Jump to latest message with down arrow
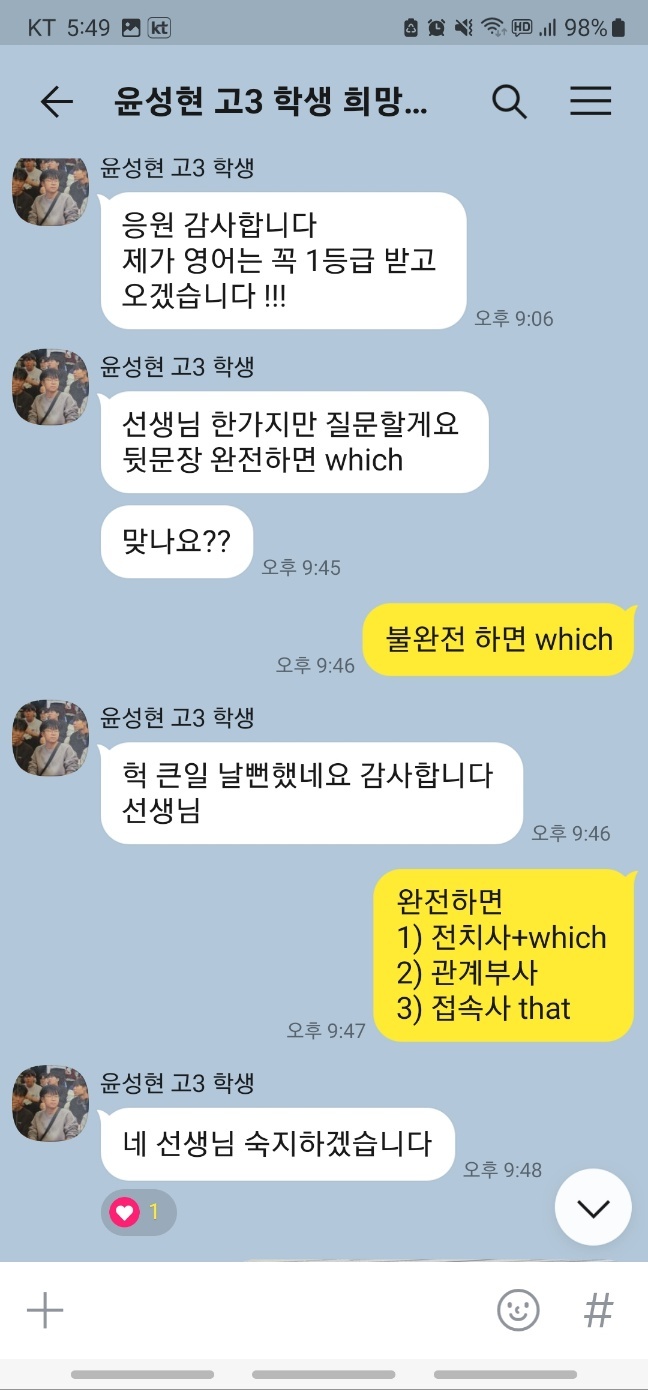The width and height of the screenshot is (648, 1390). tap(593, 1207)
